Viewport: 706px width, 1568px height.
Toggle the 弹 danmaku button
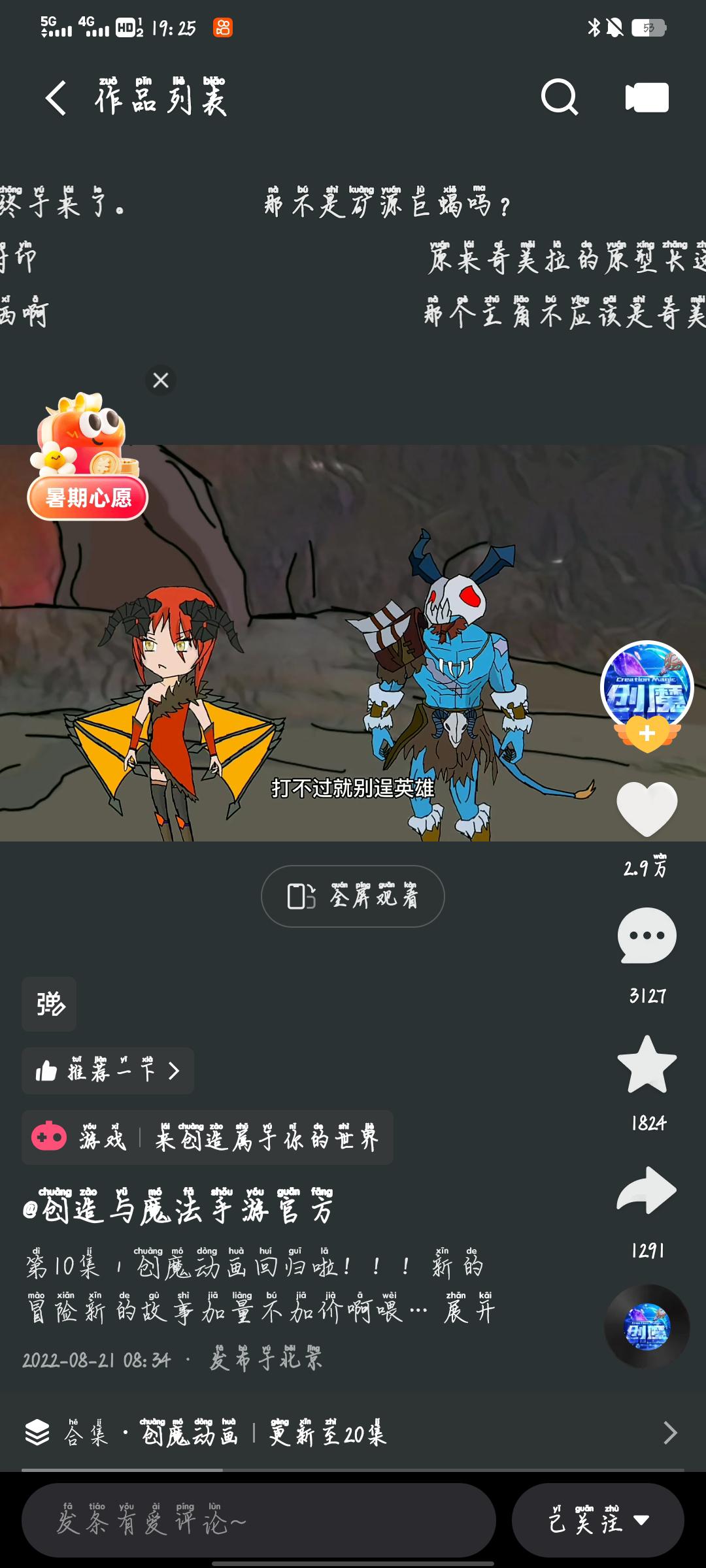[x=49, y=1004]
